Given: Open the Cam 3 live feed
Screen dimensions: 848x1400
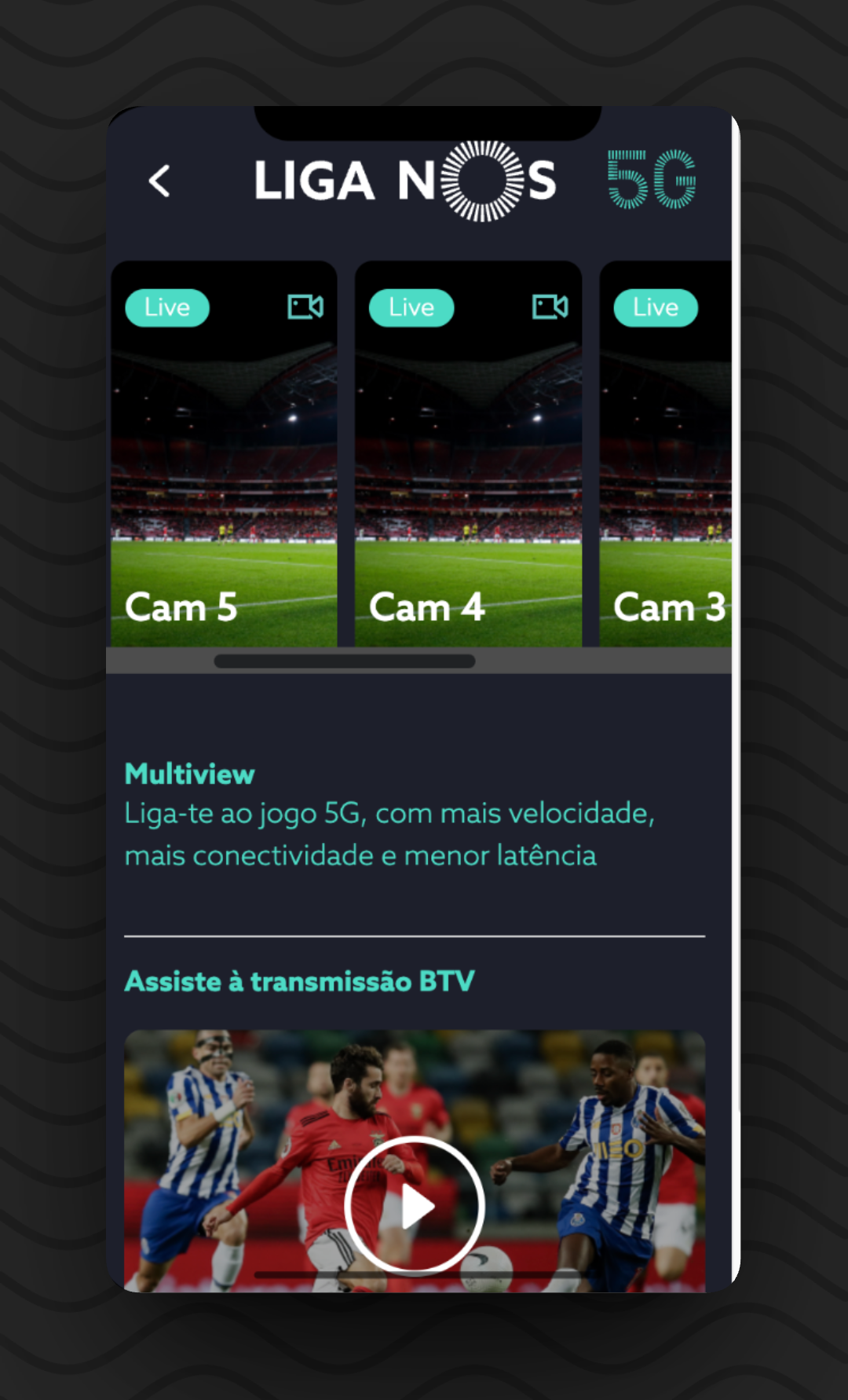Looking at the screenshot, I should 666,454.
